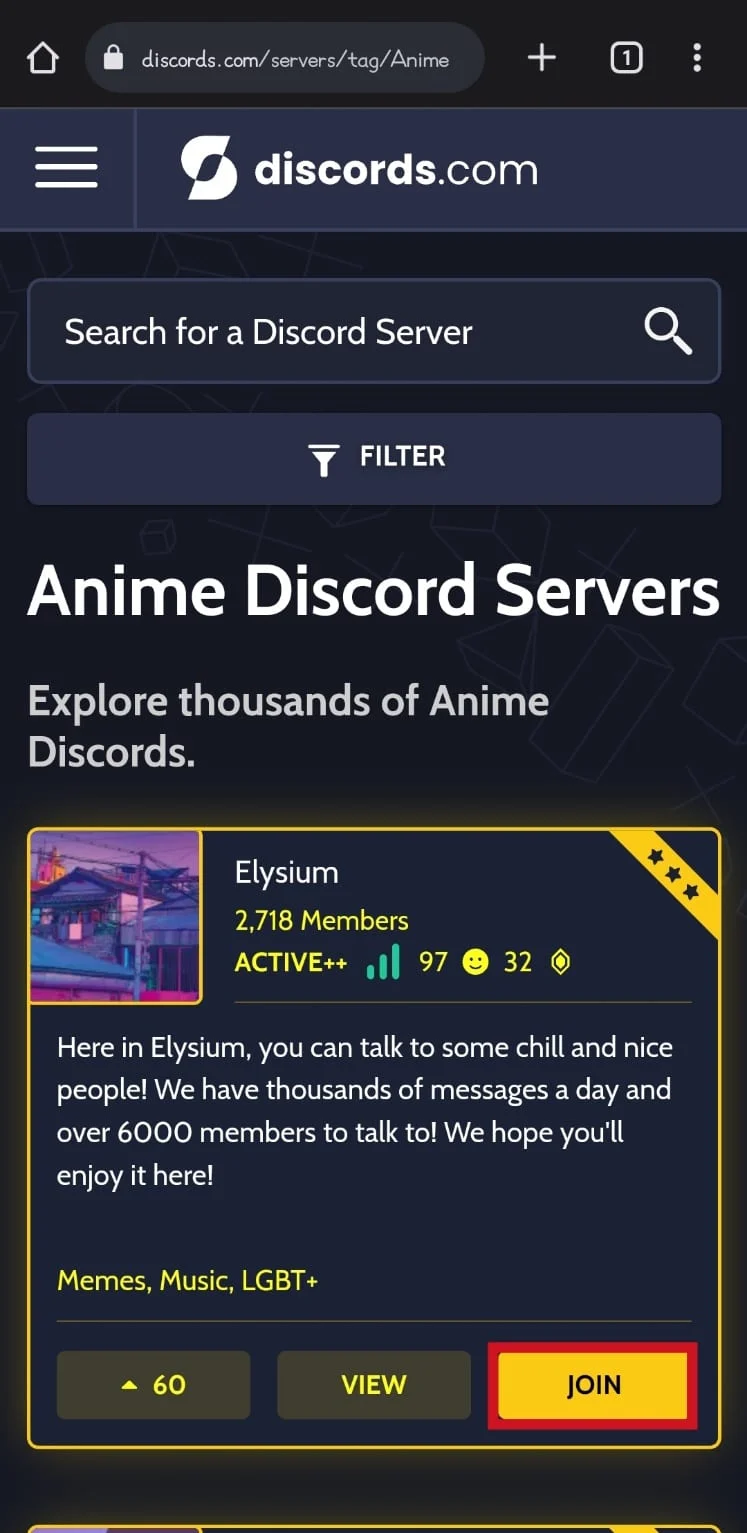Open the browser home page
The image size is (747, 1533).
click(x=42, y=59)
